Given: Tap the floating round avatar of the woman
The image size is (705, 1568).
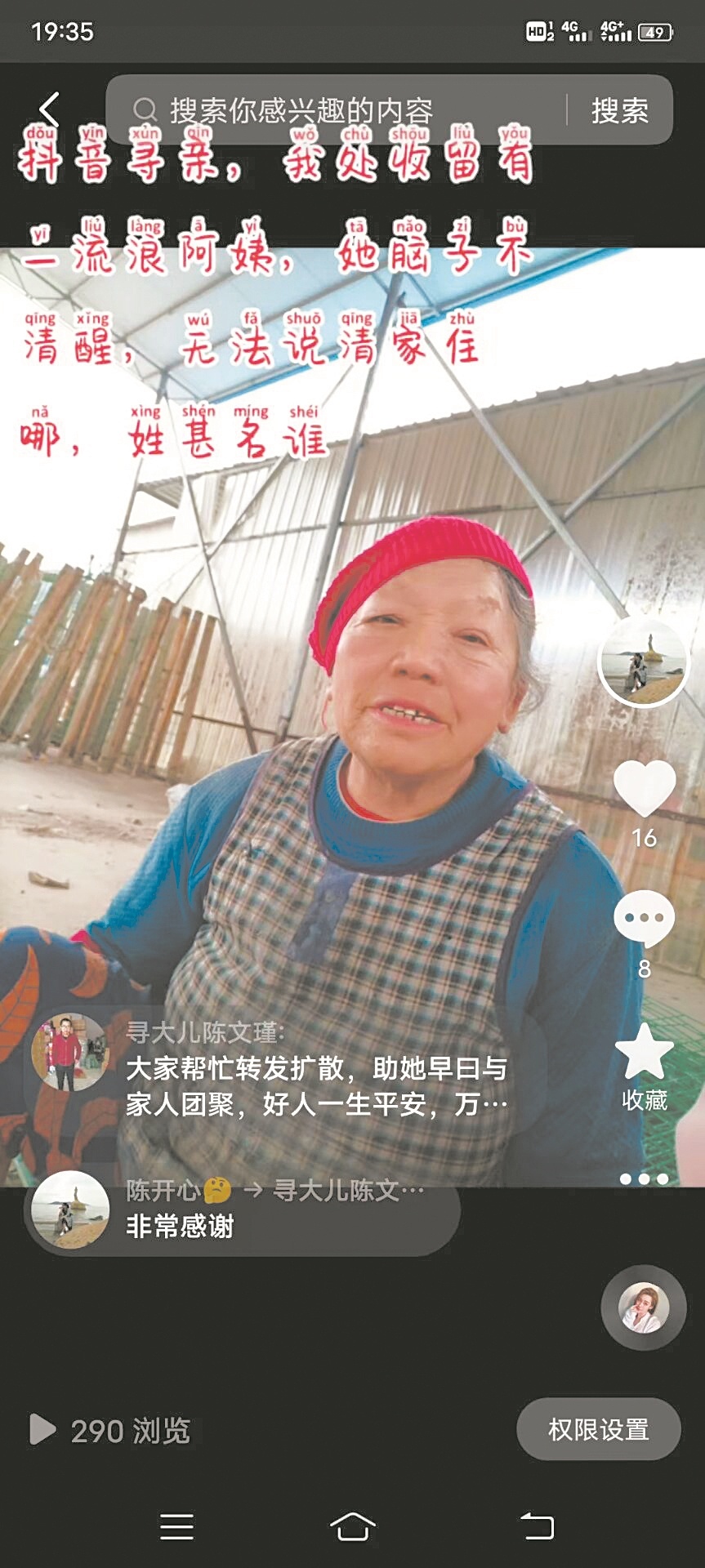Looking at the screenshot, I should point(644,1307).
